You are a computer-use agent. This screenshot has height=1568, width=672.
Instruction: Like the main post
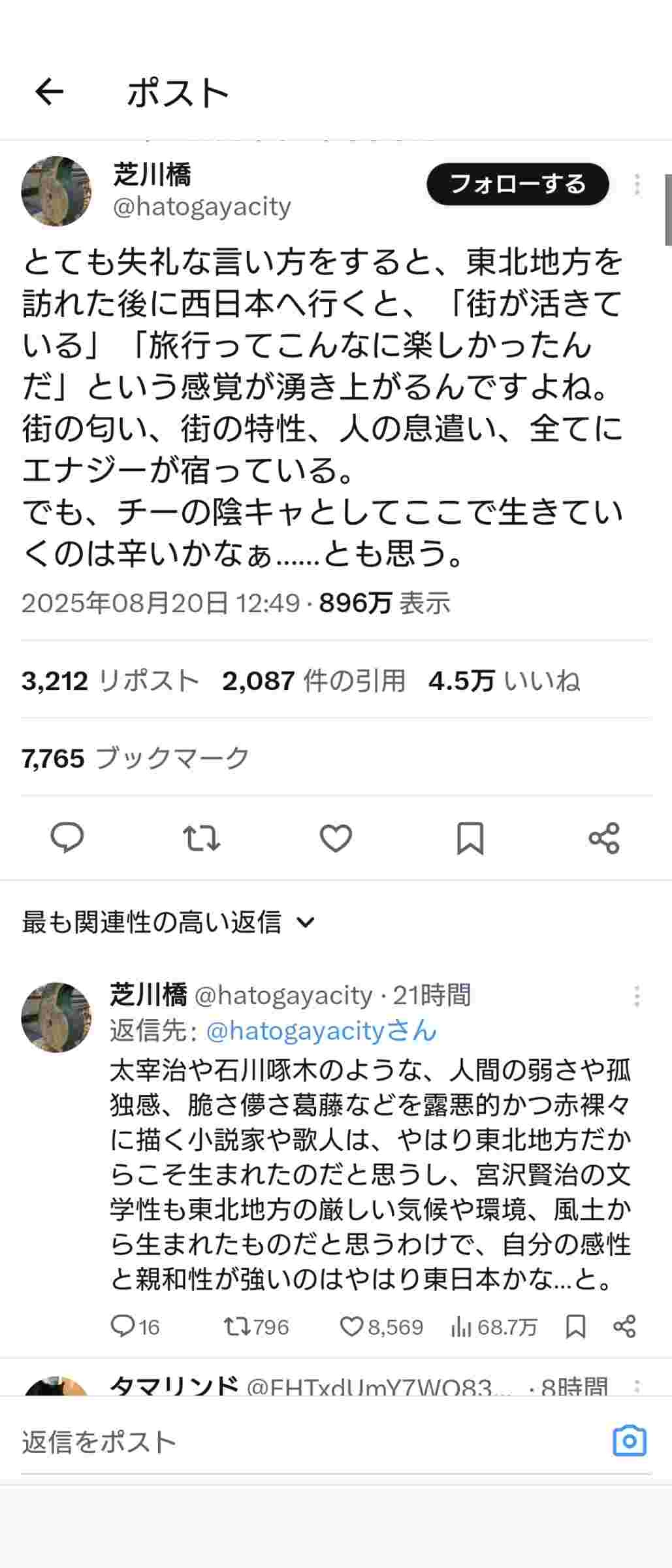tap(336, 838)
